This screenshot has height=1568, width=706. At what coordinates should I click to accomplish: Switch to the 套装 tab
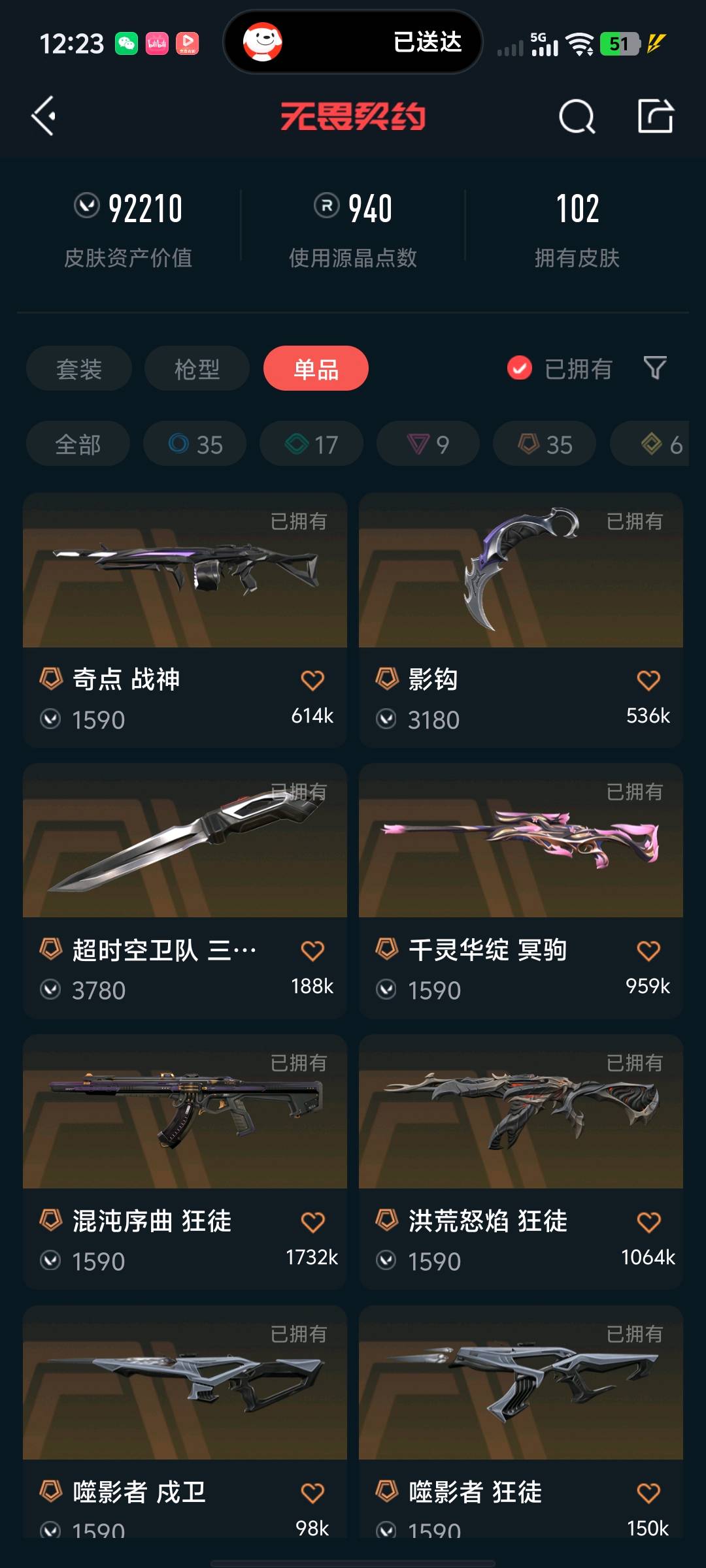coord(79,369)
